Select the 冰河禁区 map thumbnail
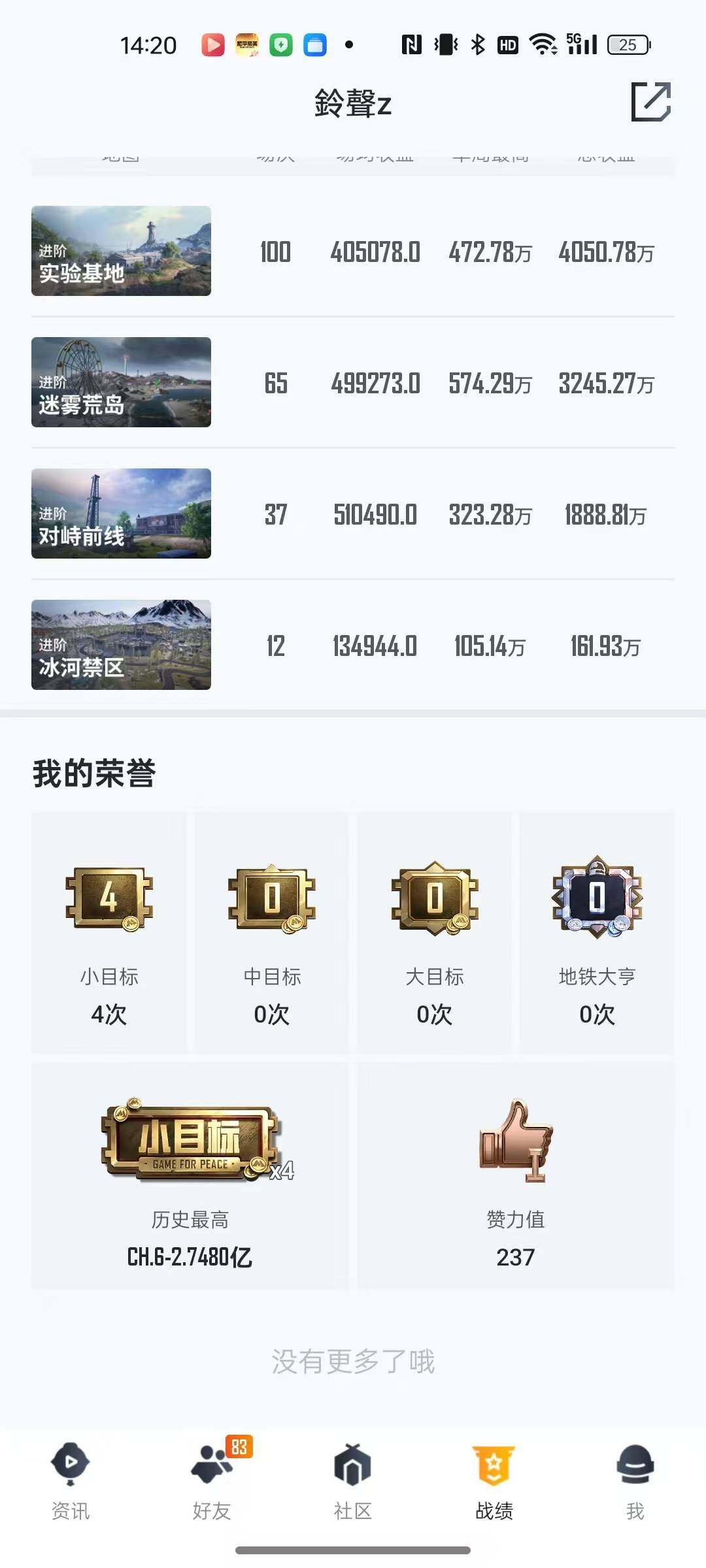Screen dimensions: 706x1568 click(122, 645)
